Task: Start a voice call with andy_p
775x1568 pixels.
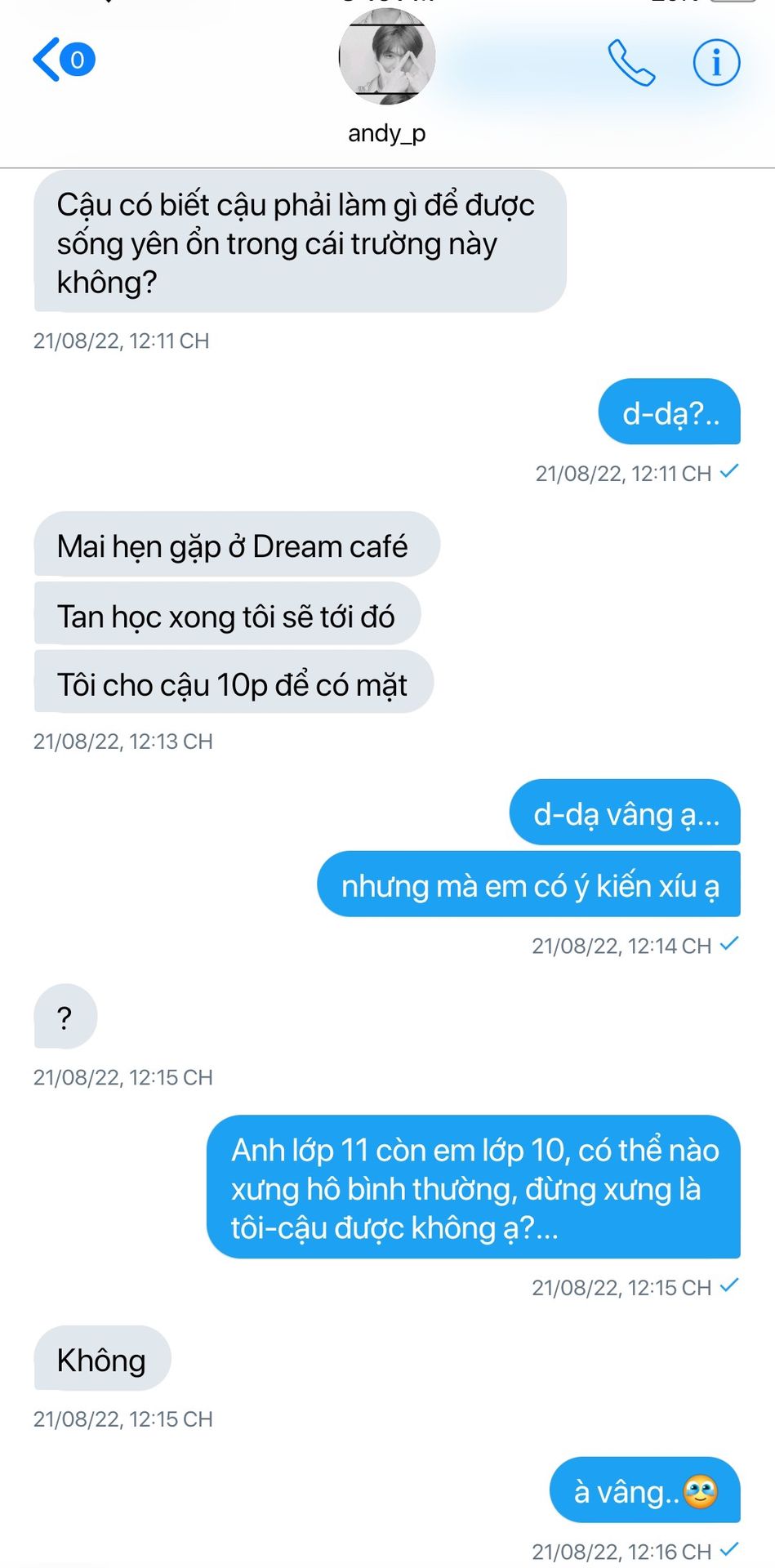Action: coord(631,63)
